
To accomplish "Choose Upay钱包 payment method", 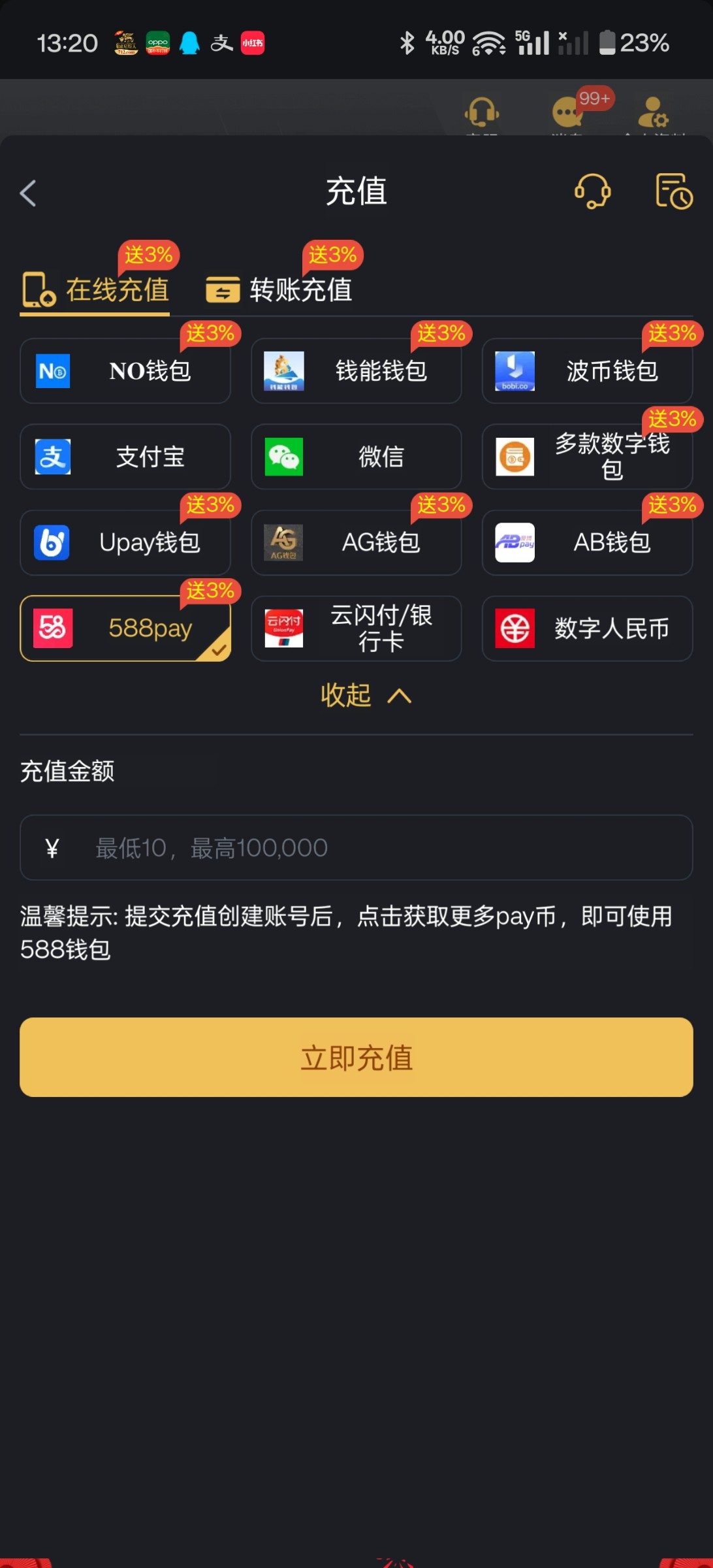I will click(125, 542).
